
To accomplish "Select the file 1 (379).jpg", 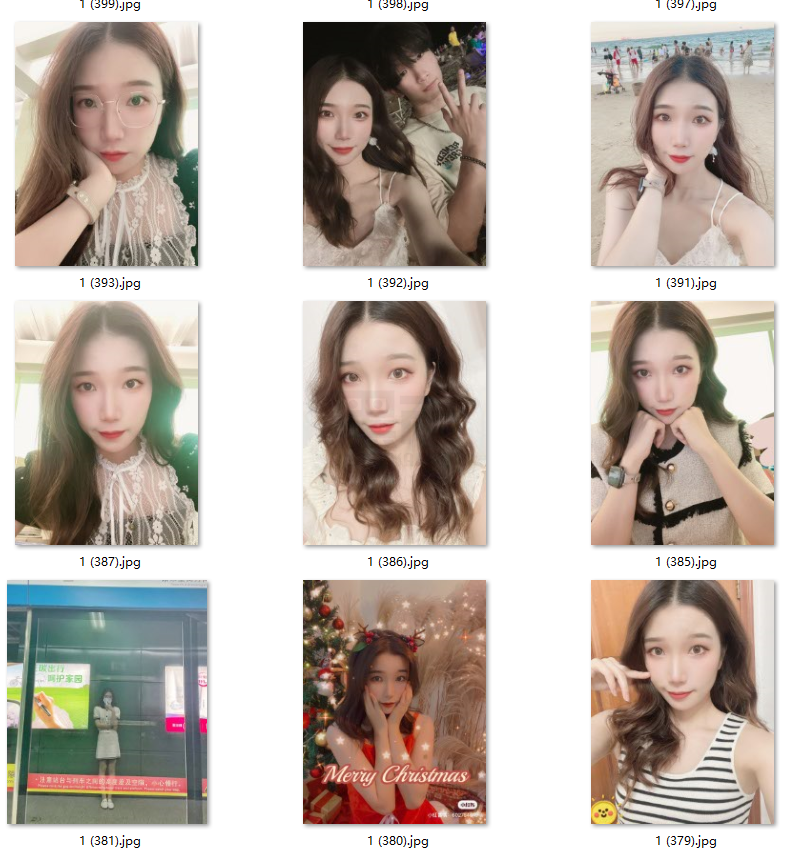I will [683, 702].
